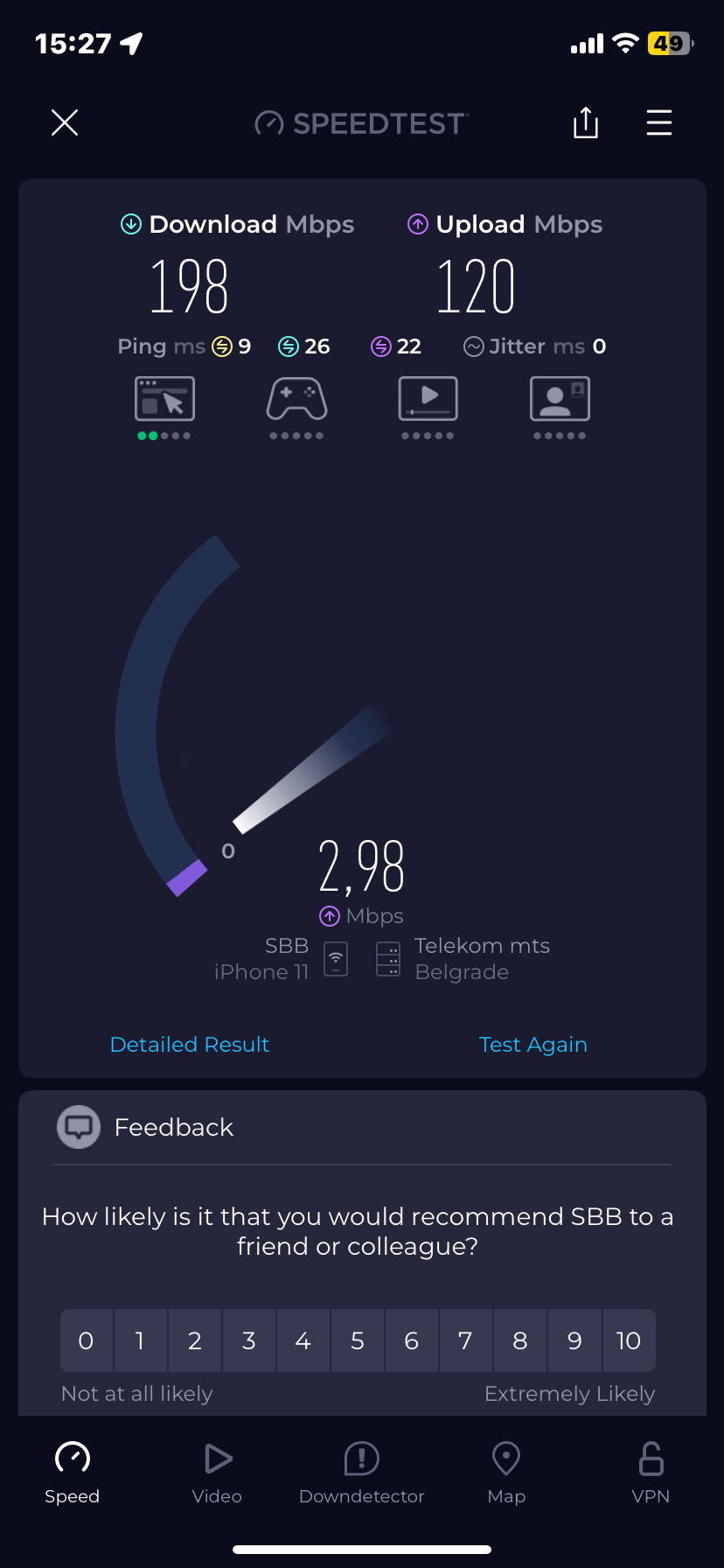Select rating 8 in feedback scale
724x1568 pixels.
(520, 1340)
